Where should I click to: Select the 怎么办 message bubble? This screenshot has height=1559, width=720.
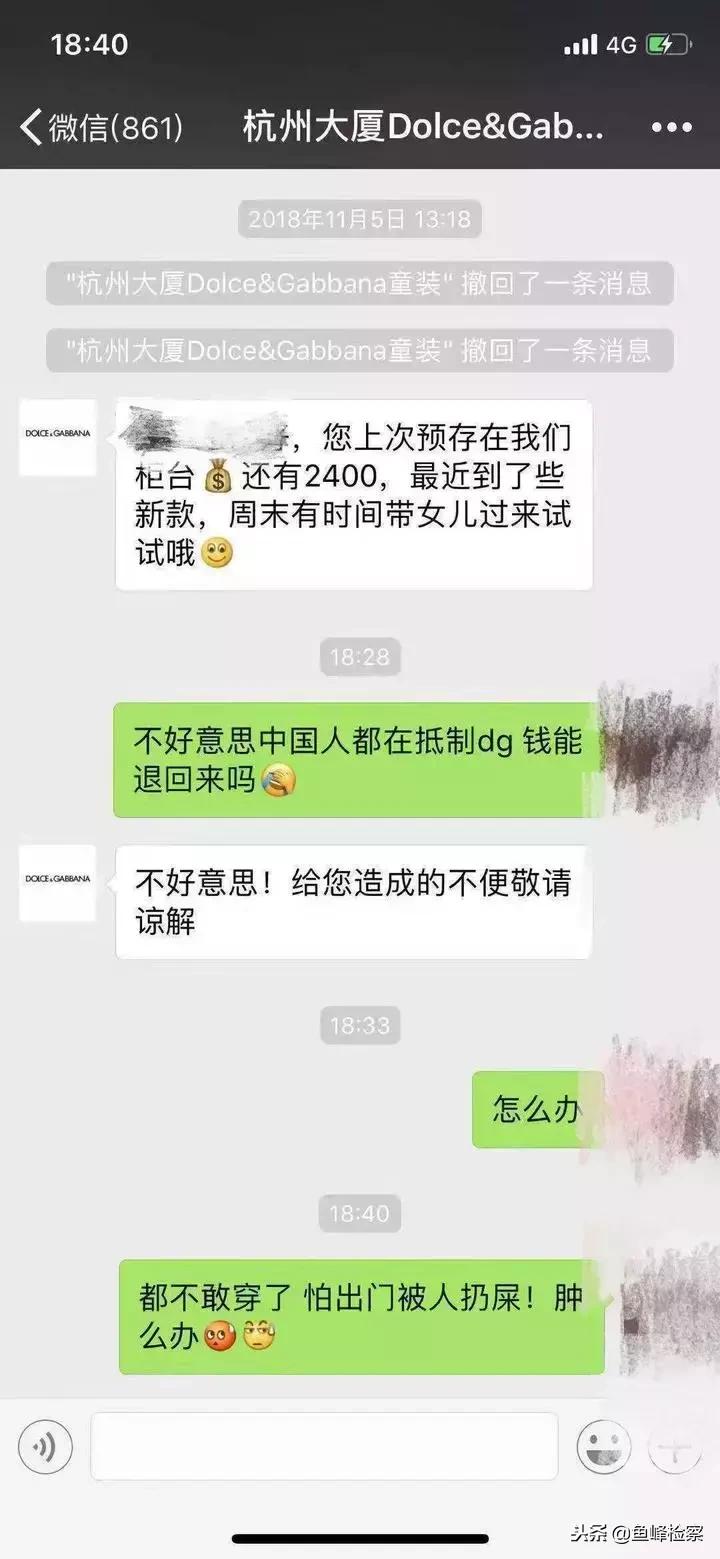540,1109
